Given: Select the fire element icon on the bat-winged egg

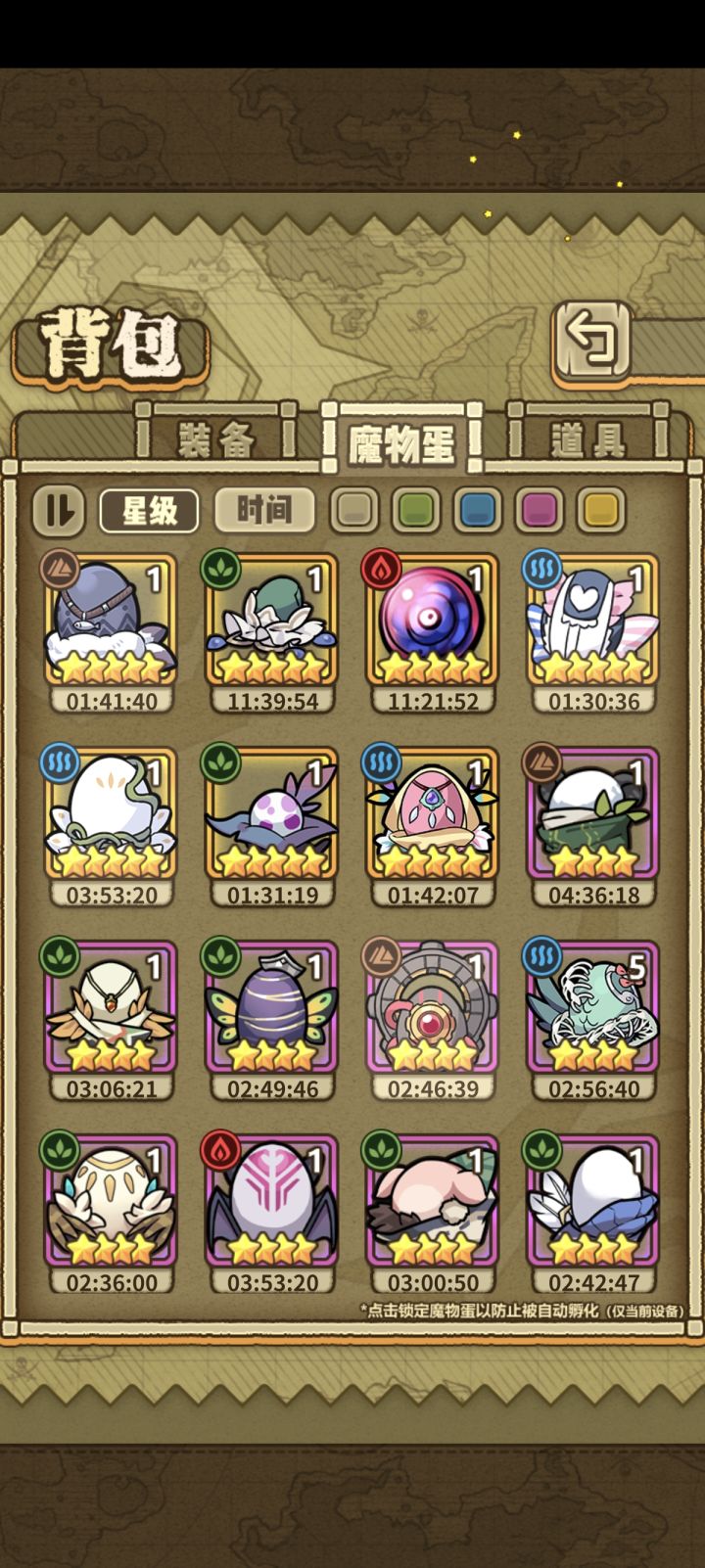Looking at the screenshot, I should pos(221,1154).
